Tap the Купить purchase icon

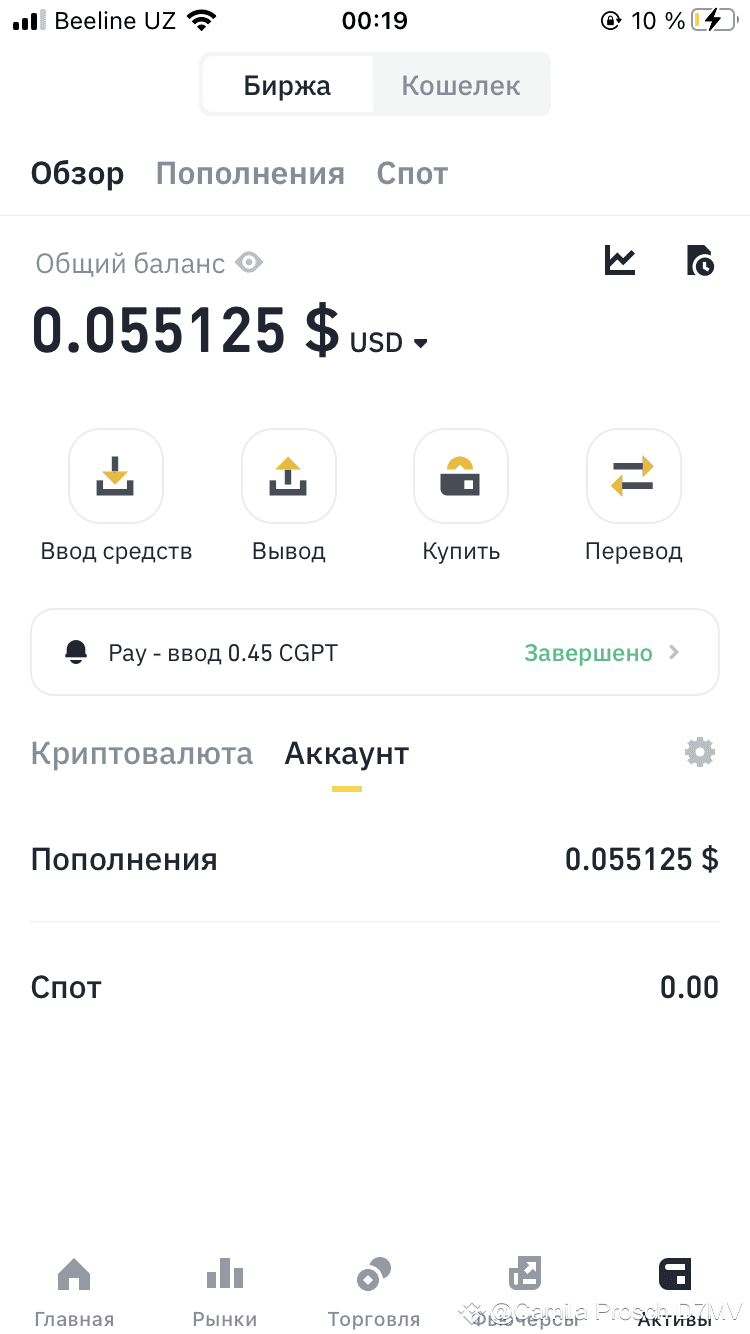click(x=460, y=476)
